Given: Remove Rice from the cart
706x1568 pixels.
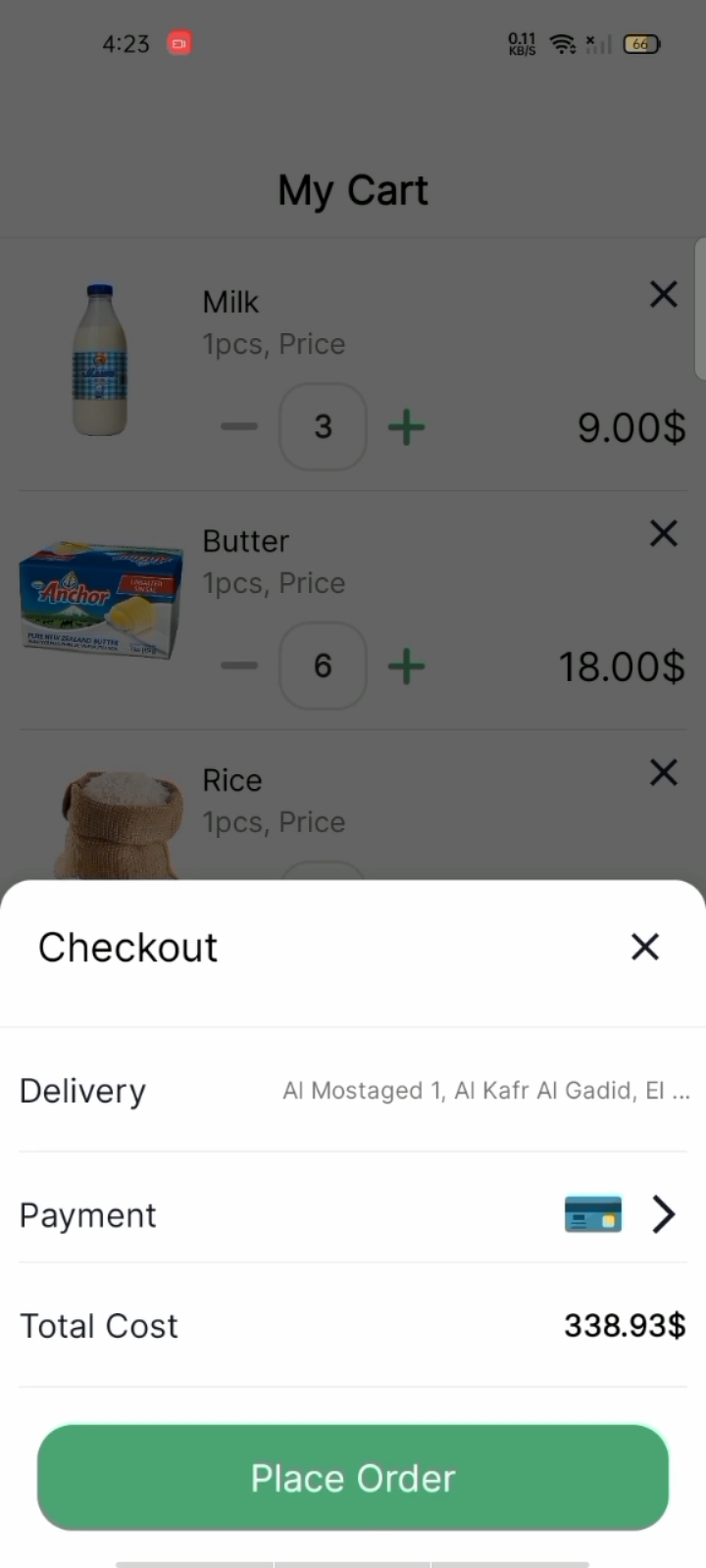Looking at the screenshot, I should pos(664,772).
